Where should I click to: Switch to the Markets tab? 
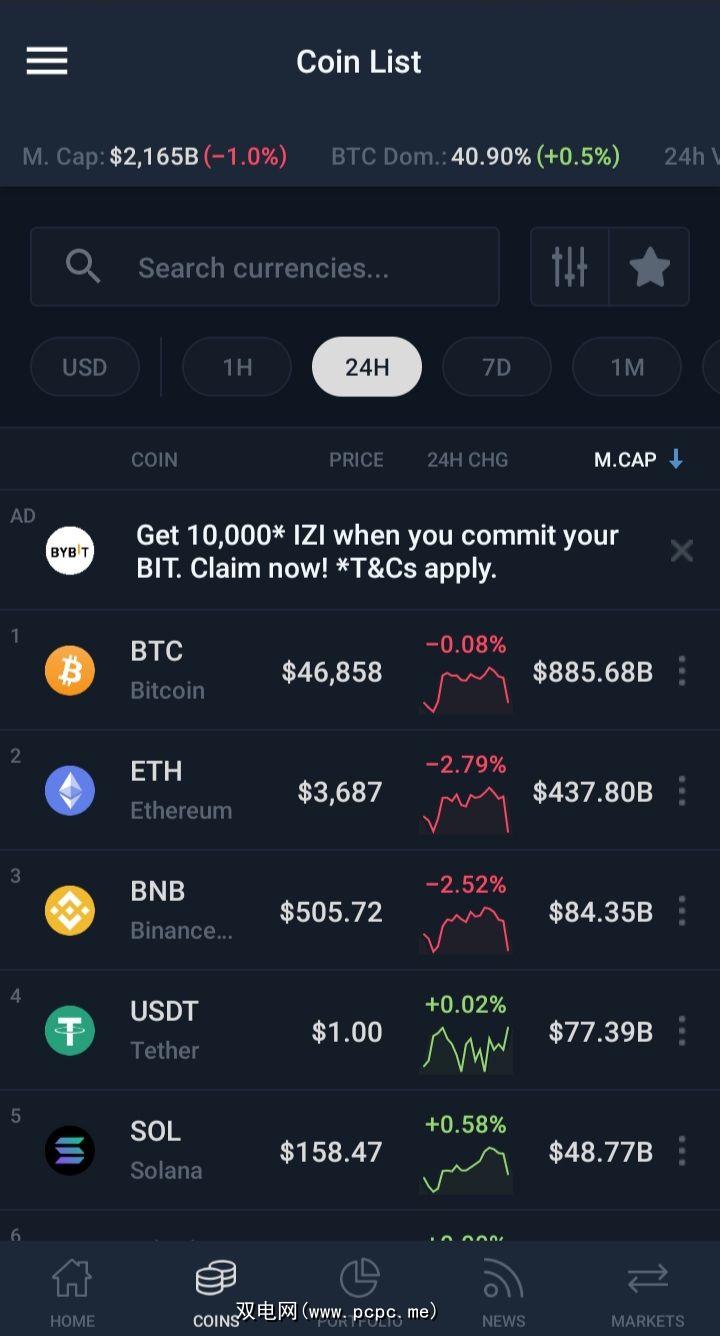click(x=647, y=1292)
